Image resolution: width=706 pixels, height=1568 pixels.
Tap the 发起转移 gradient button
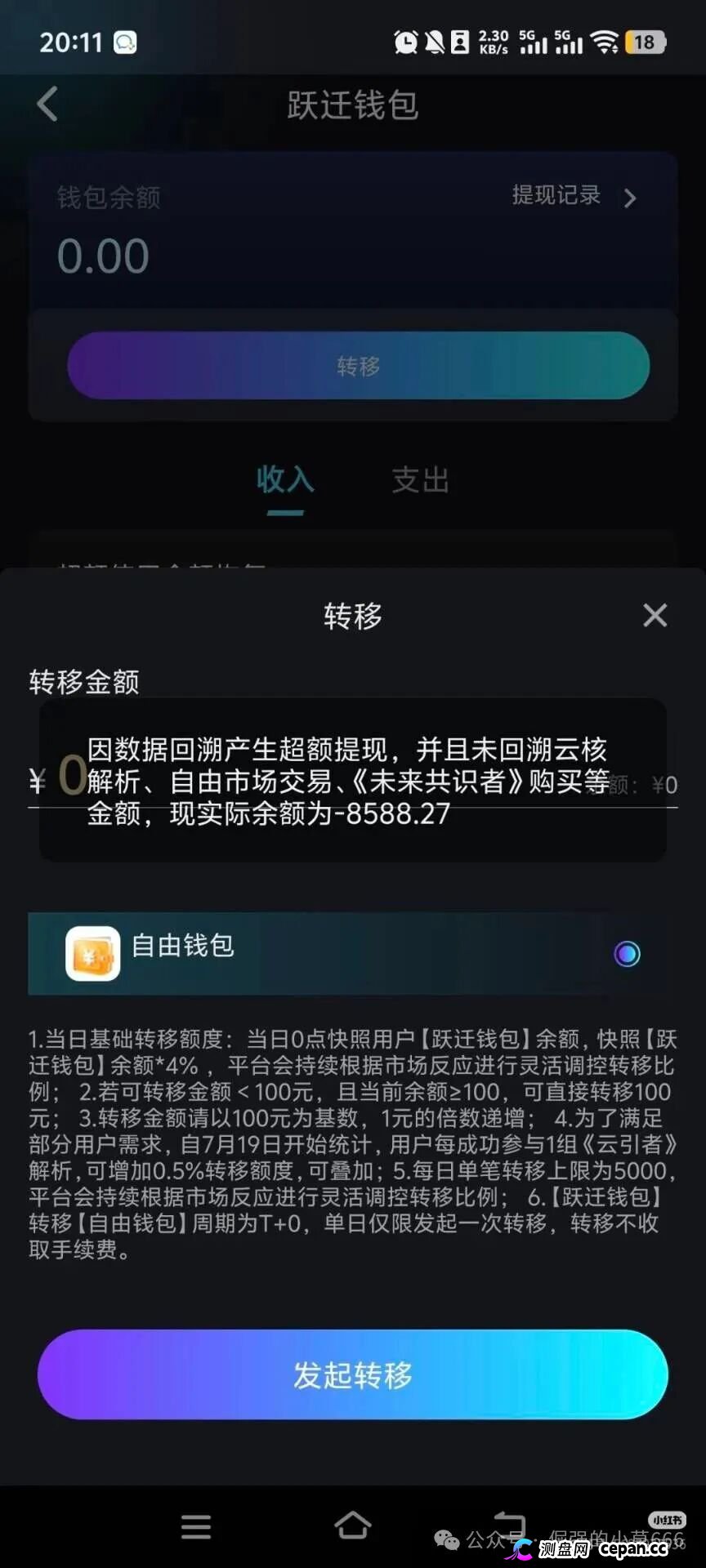click(353, 1374)
